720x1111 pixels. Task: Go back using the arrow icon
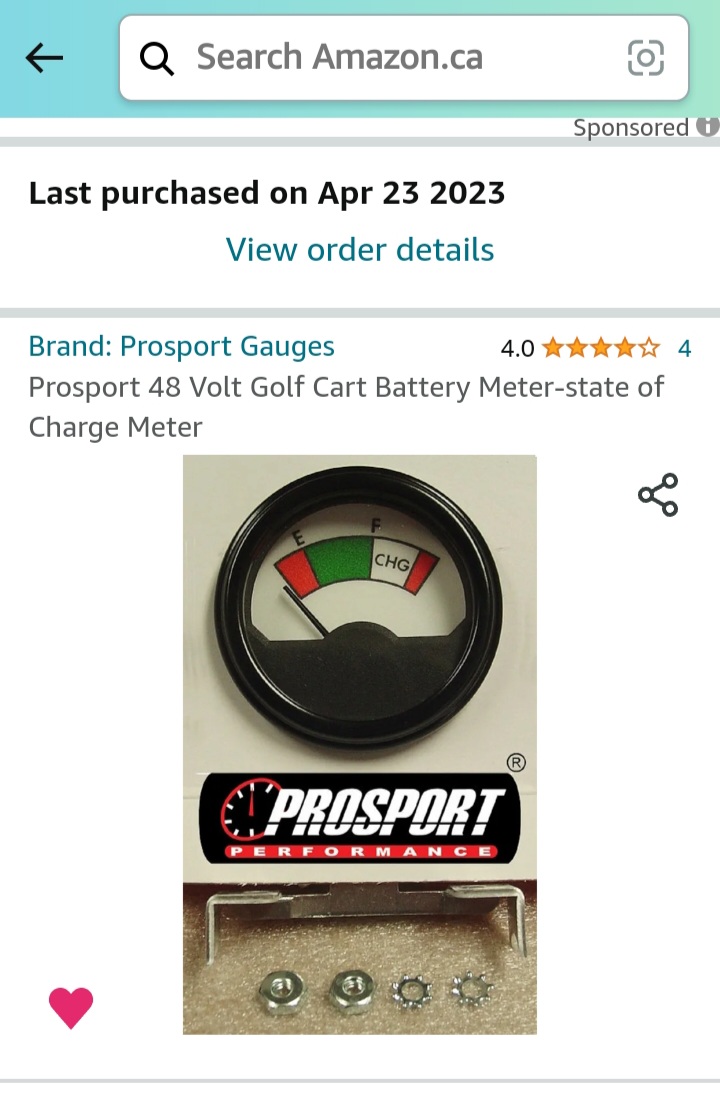[44, 58]
